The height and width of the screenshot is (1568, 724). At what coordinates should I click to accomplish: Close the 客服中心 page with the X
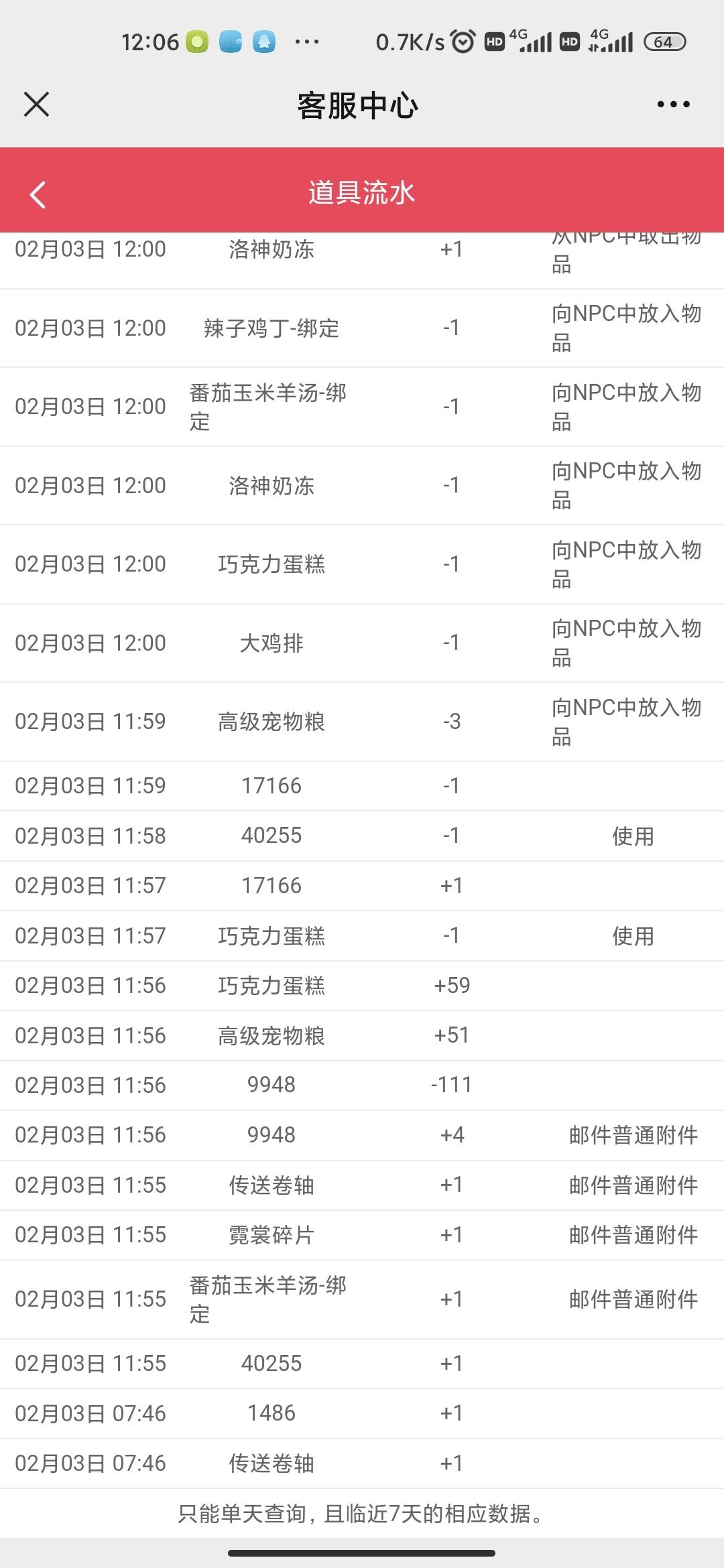click(x=36, y=105)
